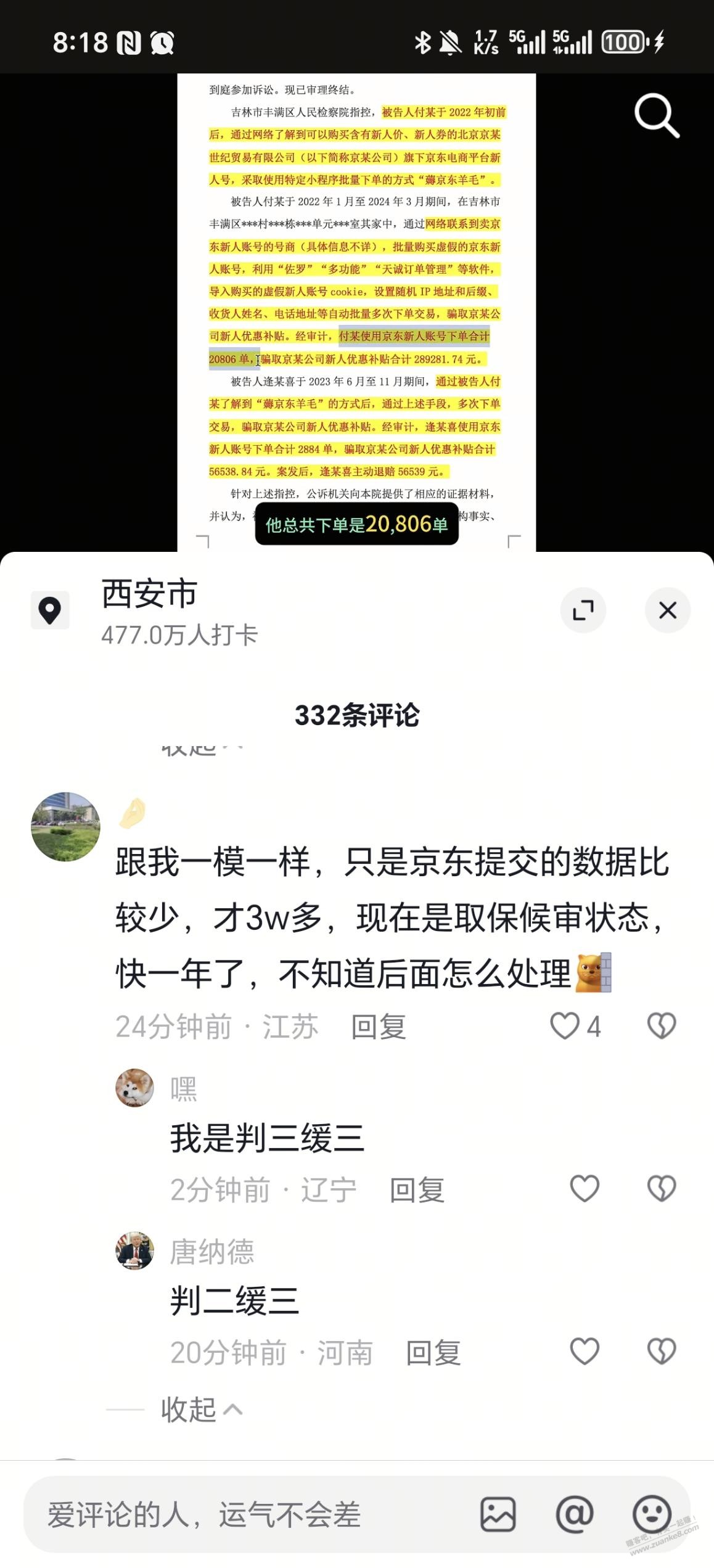Insert an emoji into the comment
The height and width of the screenshot is (1568, 714).
point(651,1514)
